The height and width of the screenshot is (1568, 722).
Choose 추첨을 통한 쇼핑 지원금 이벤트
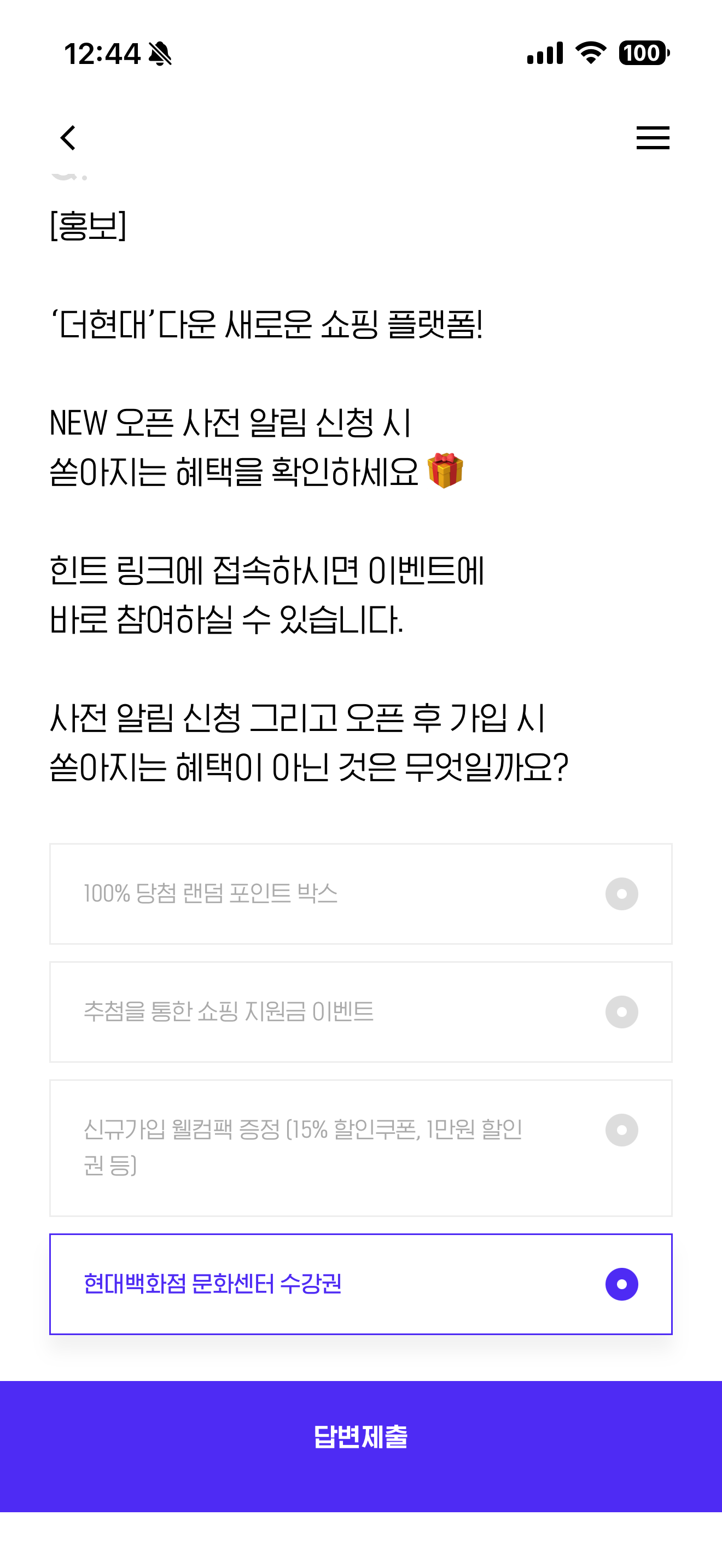click(361, 1011)
